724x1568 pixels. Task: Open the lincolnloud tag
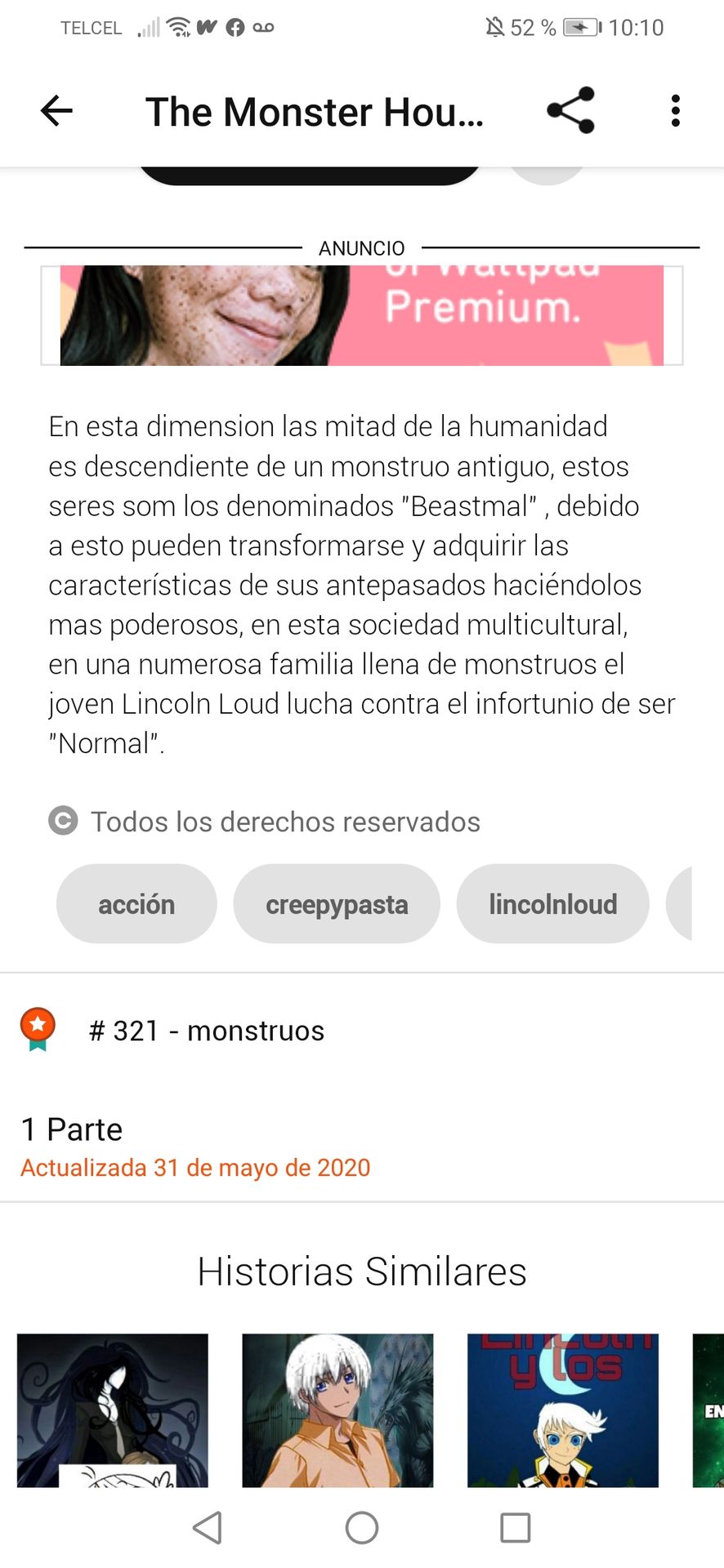[x=552, y=904]
